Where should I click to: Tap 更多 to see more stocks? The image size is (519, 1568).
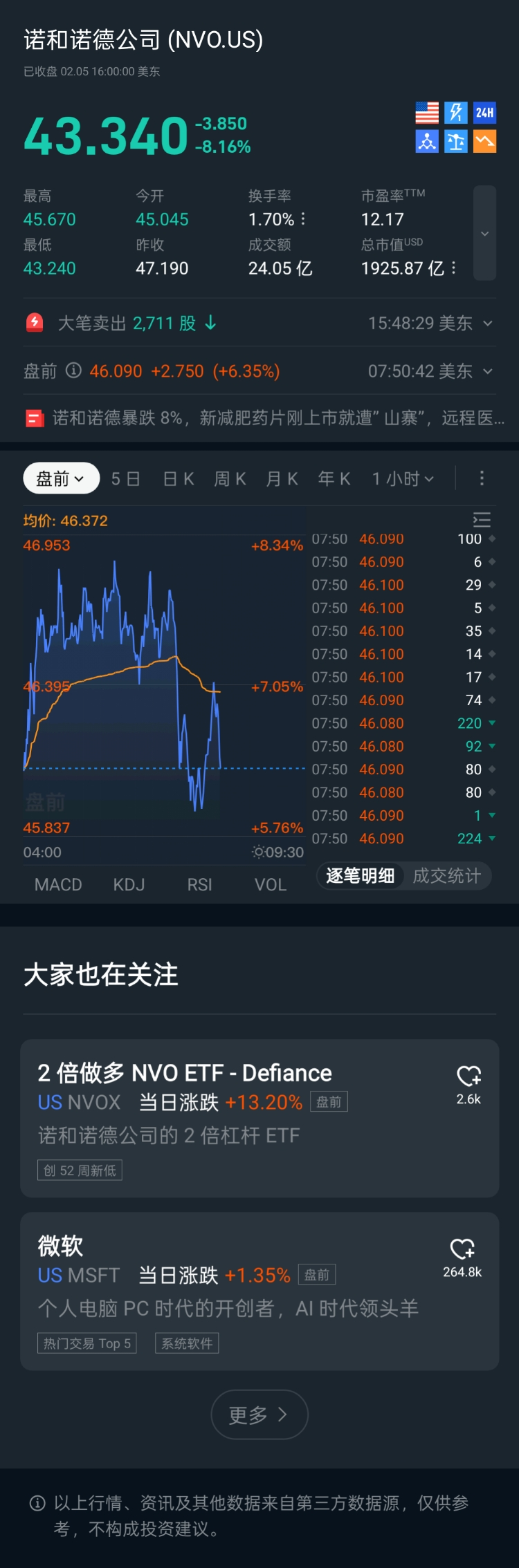259,1415
